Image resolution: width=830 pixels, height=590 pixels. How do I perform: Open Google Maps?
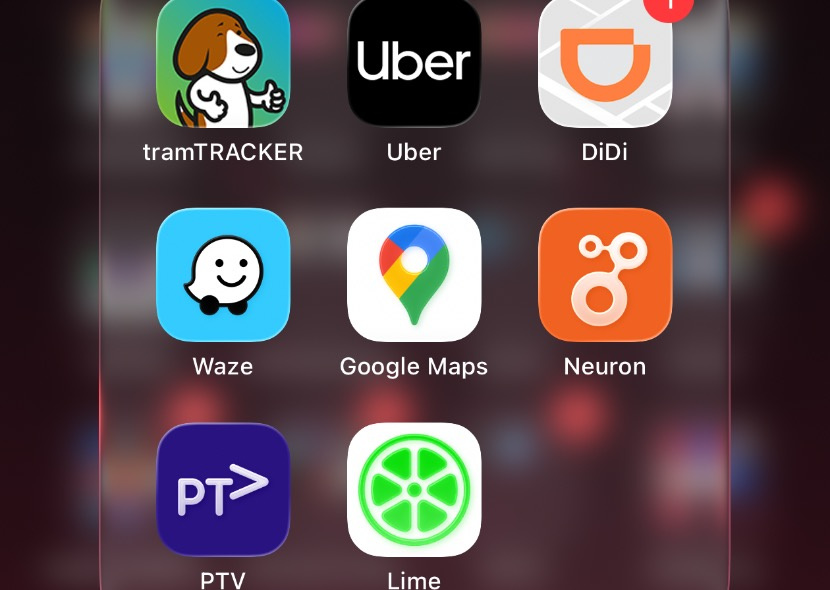pyautogui.click(x=414, y=275)
